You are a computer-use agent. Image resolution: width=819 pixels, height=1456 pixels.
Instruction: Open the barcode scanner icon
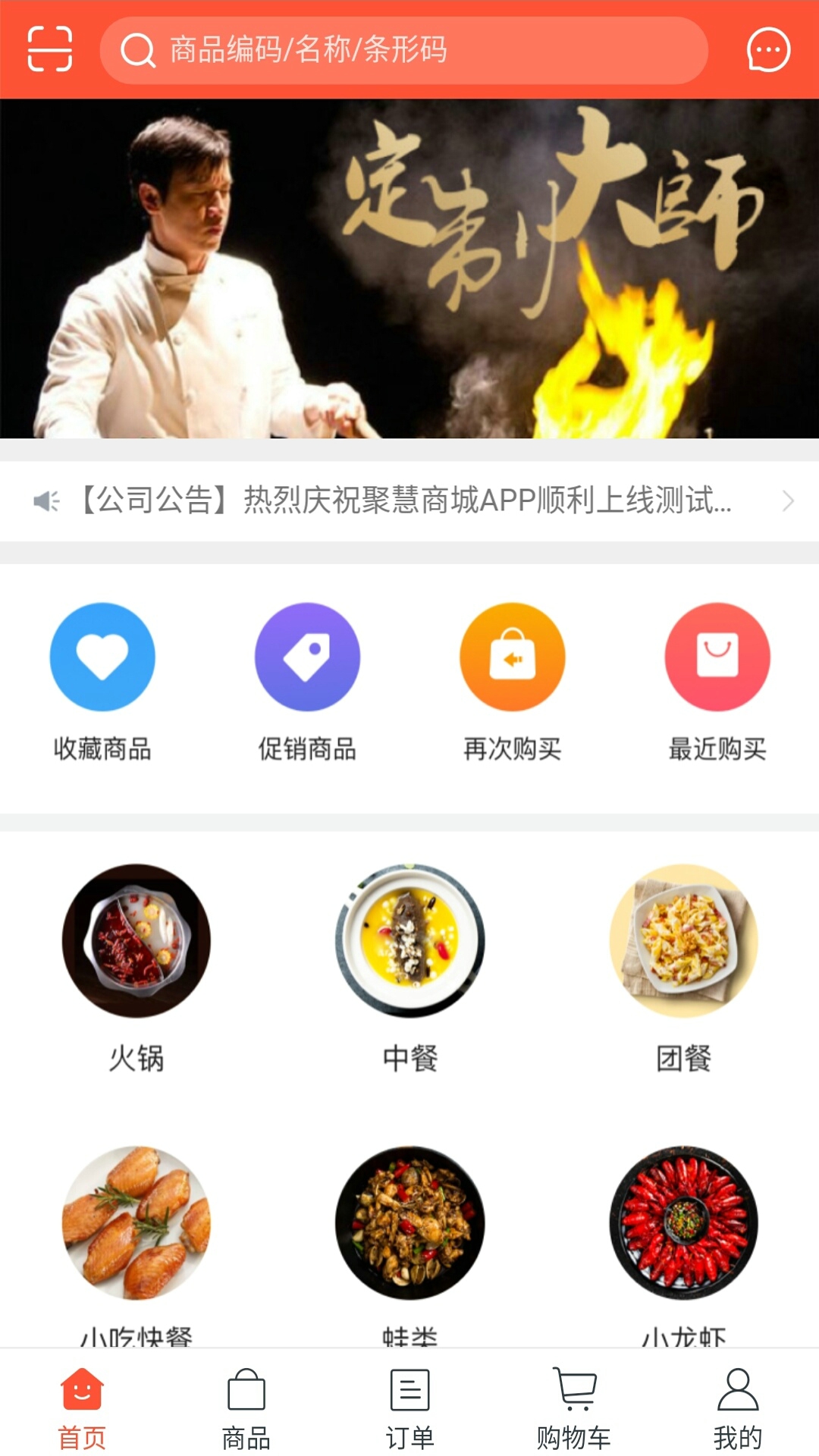51,50
